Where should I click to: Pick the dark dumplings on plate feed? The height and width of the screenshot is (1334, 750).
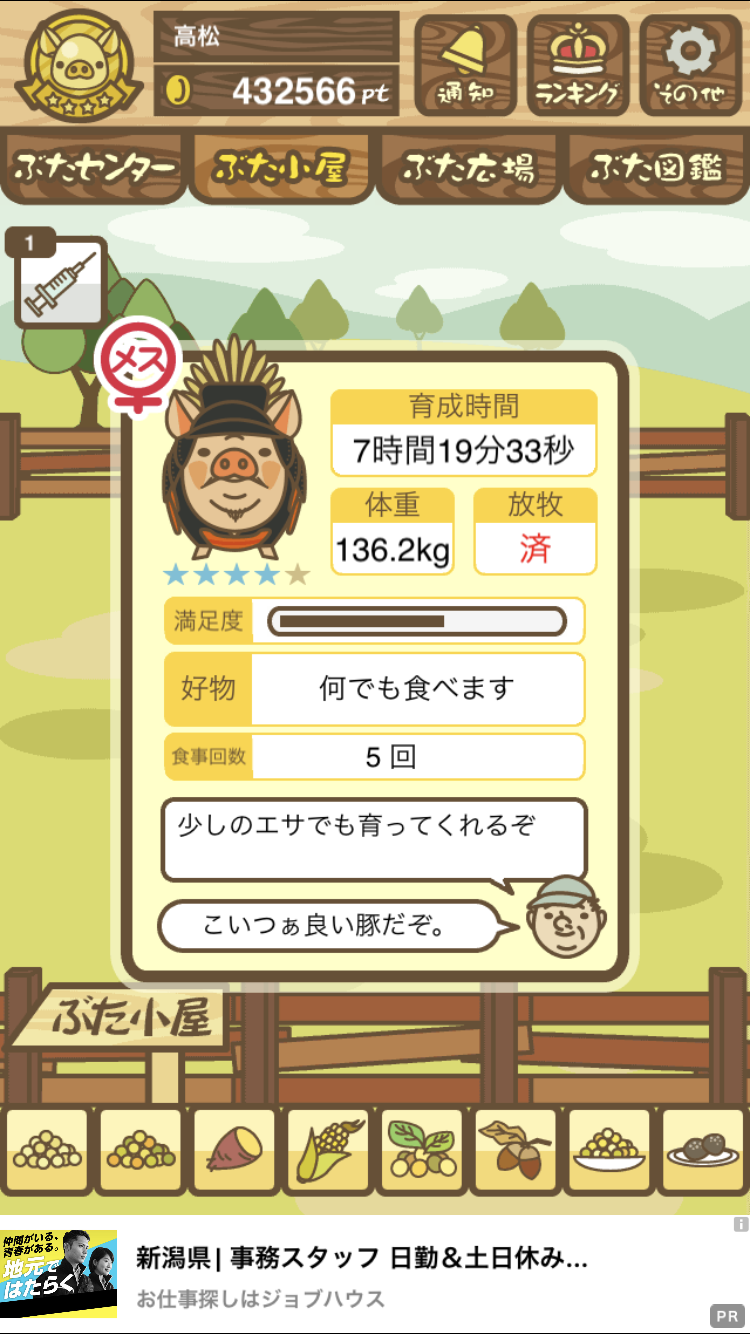click(x=703, y=1152)
